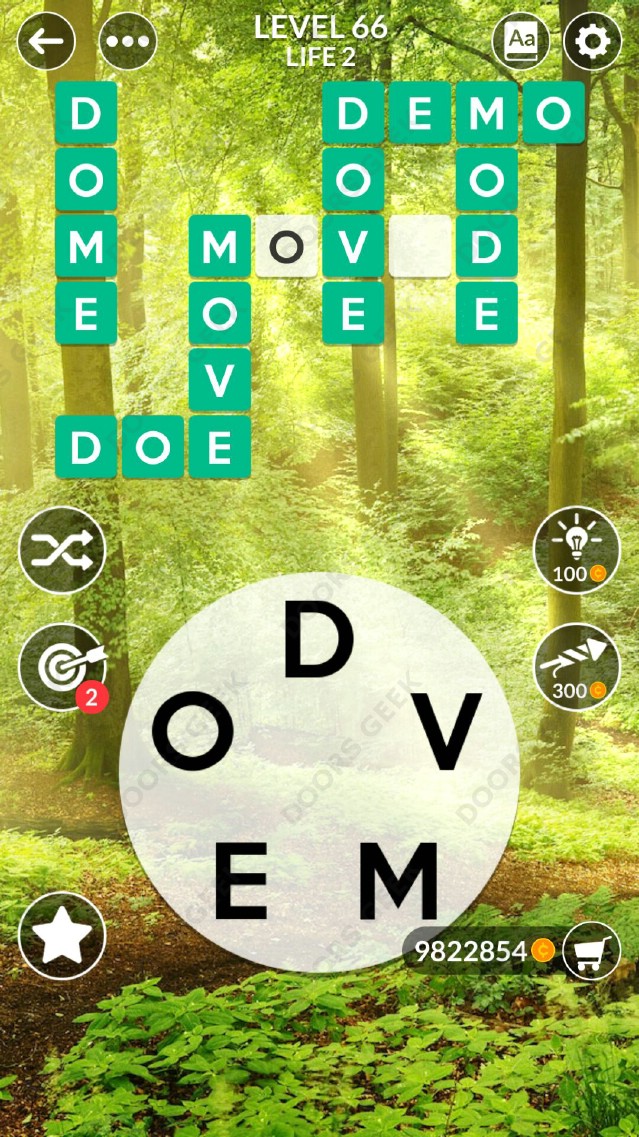Go back using the arrow icon
639x1137 pixels.
pyautogui.click(x=46, y=41)
